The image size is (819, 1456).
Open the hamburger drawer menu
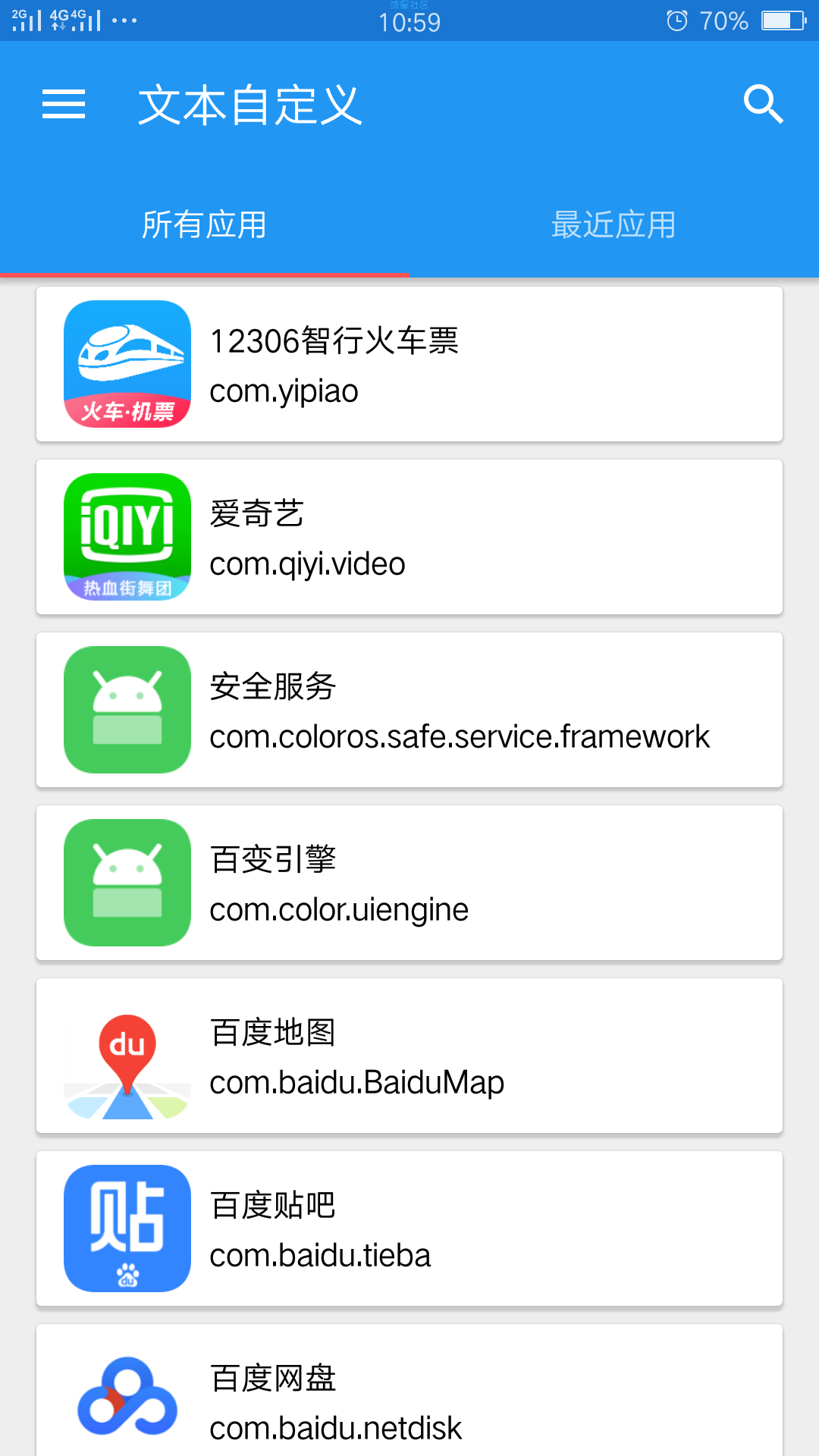pyautogui.click(x=64, y=104)
